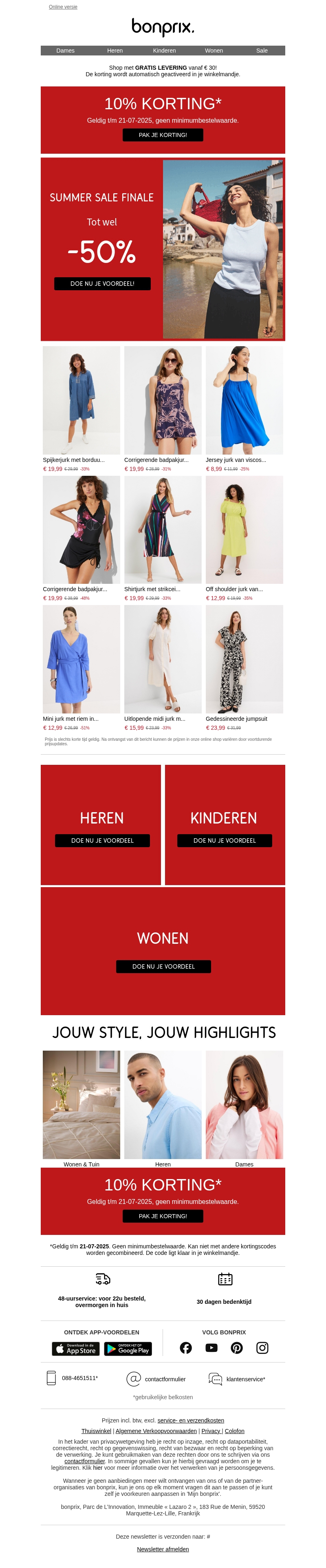The width and height of the screenshot is (326, 1568).
Task: Open the Kinderen navigation item
Action: 164,51
